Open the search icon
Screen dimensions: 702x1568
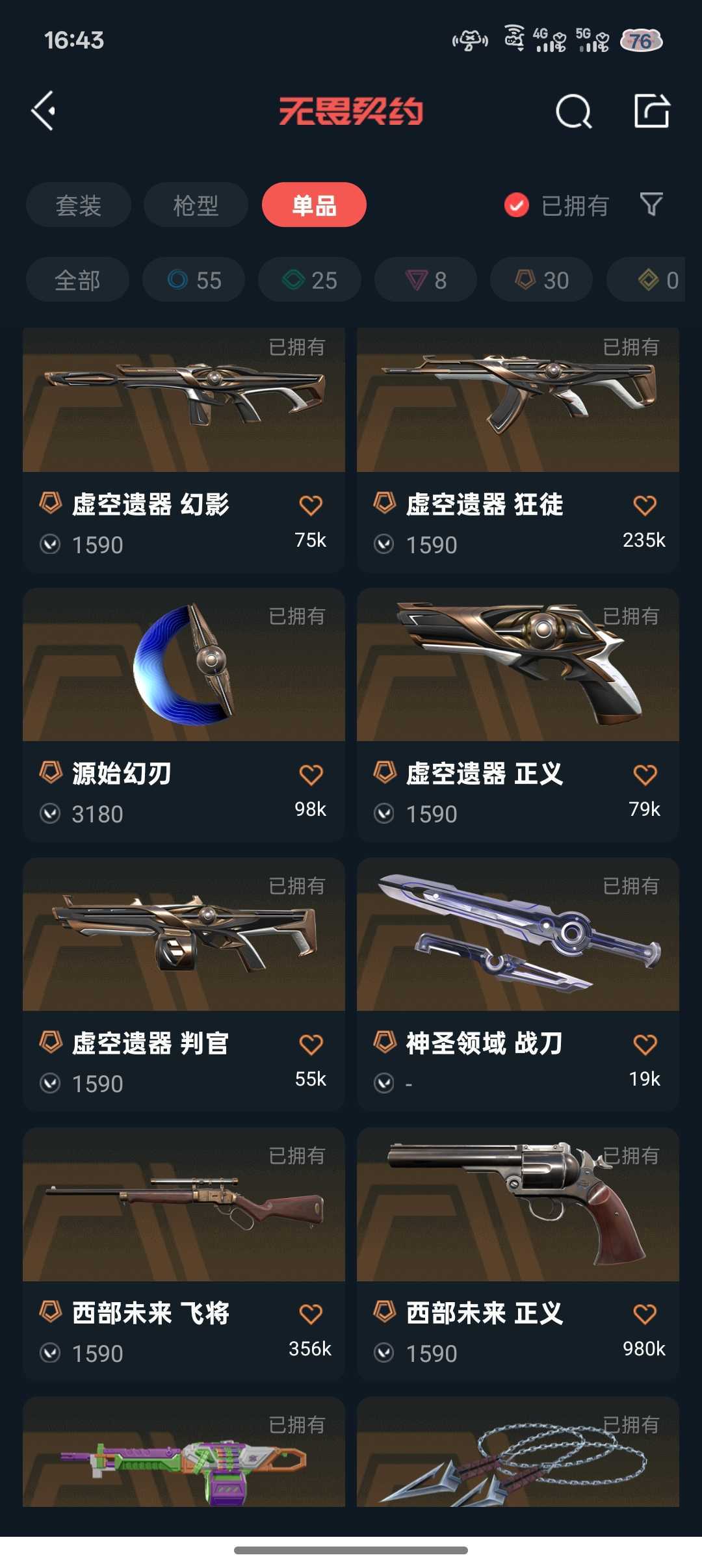tap(573, 111)
